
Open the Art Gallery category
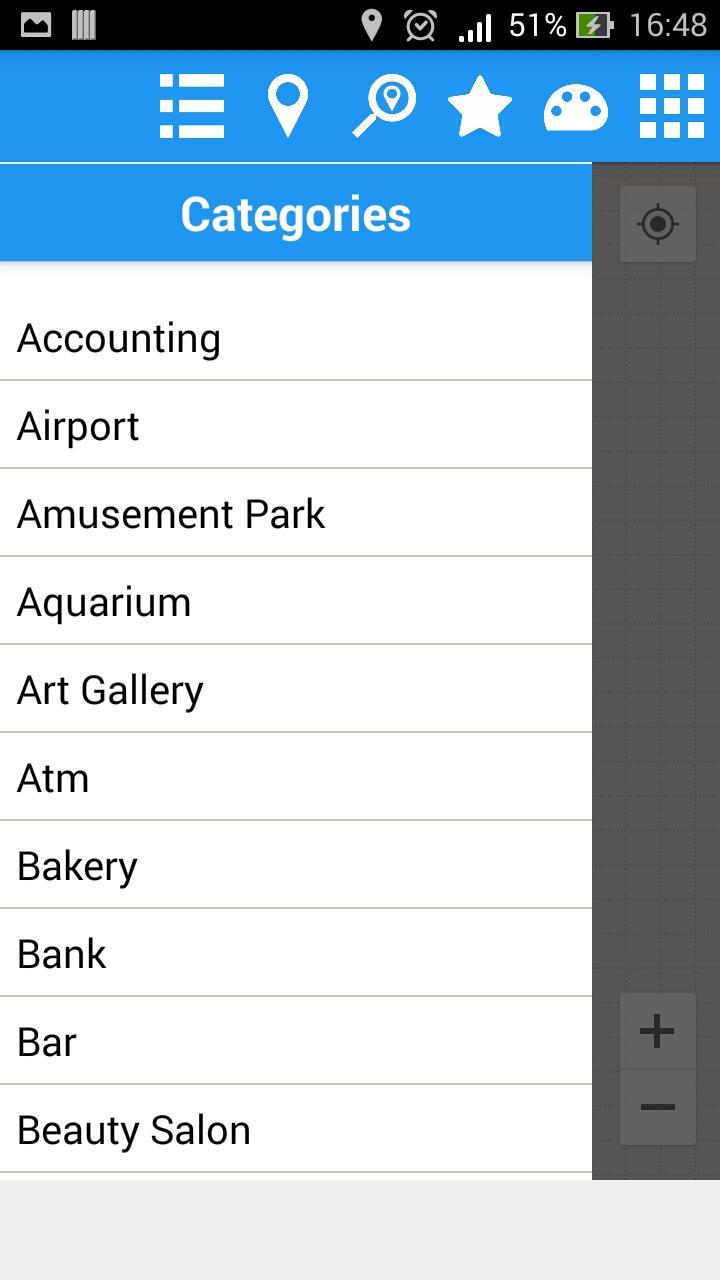click(x=296, y=691)
